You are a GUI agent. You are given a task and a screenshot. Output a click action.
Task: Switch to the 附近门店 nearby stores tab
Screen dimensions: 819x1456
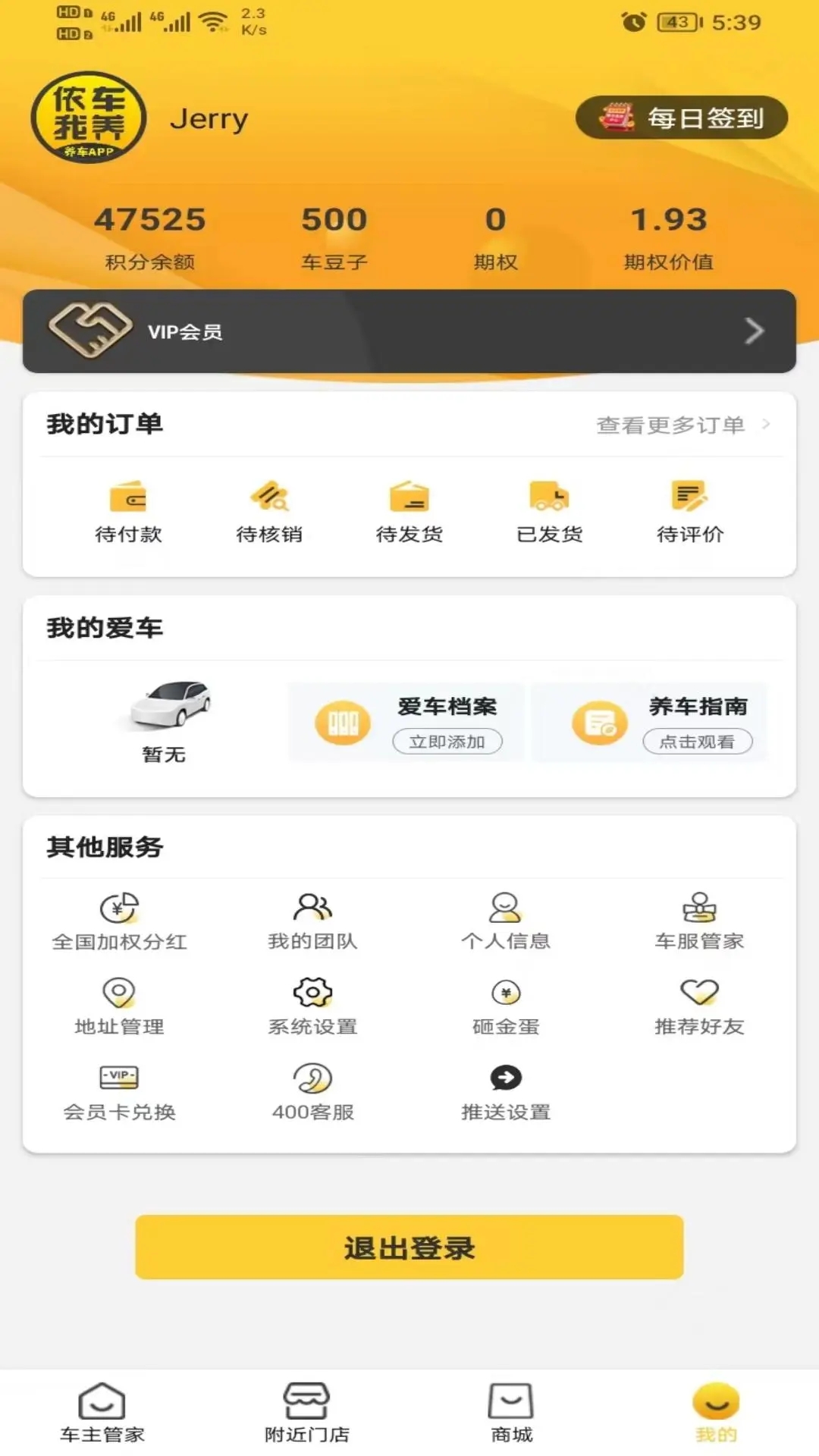307,1412
